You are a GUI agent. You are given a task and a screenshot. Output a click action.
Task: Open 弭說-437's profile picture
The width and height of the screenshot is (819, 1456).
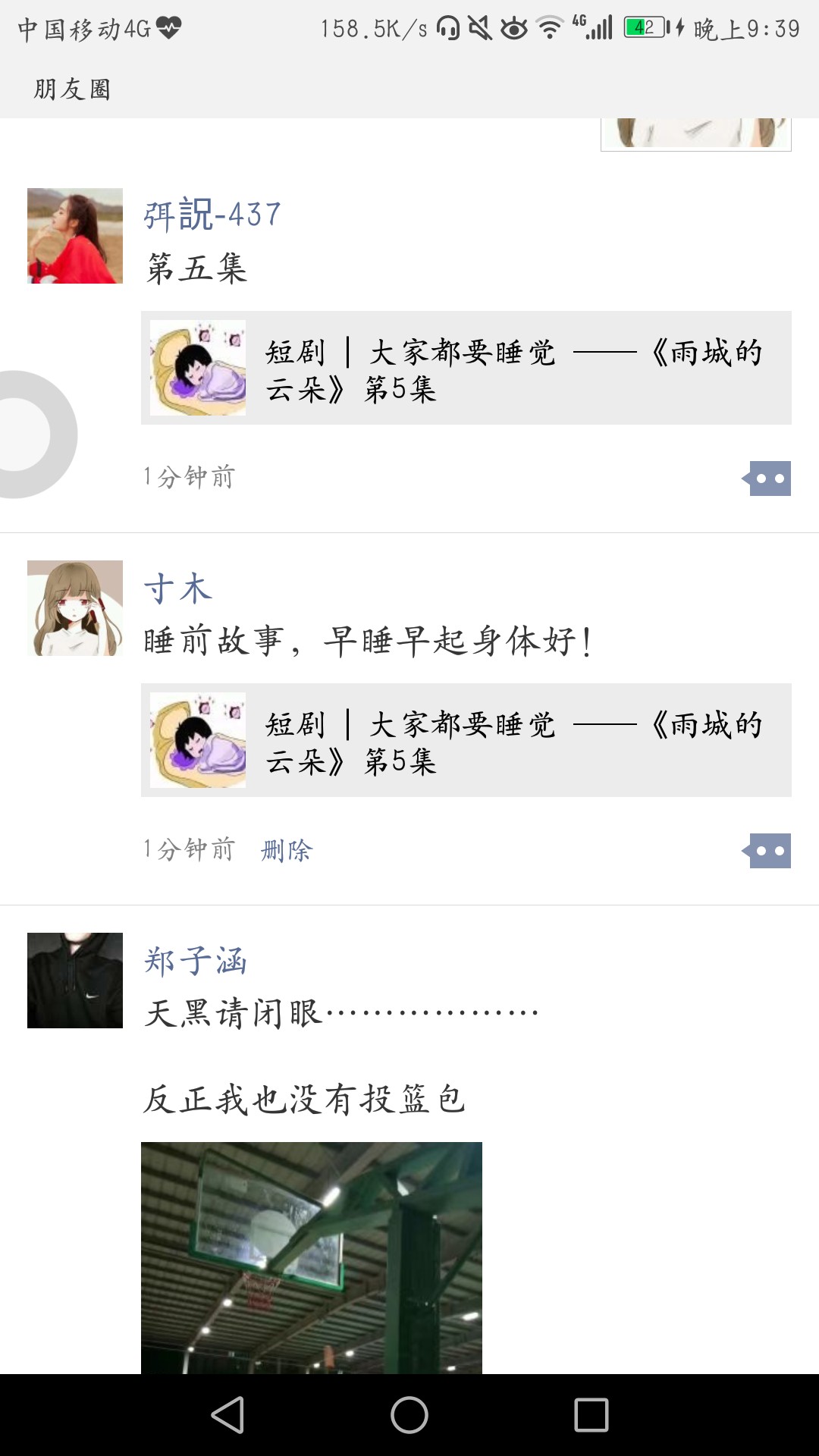click(x=74, y=236)
